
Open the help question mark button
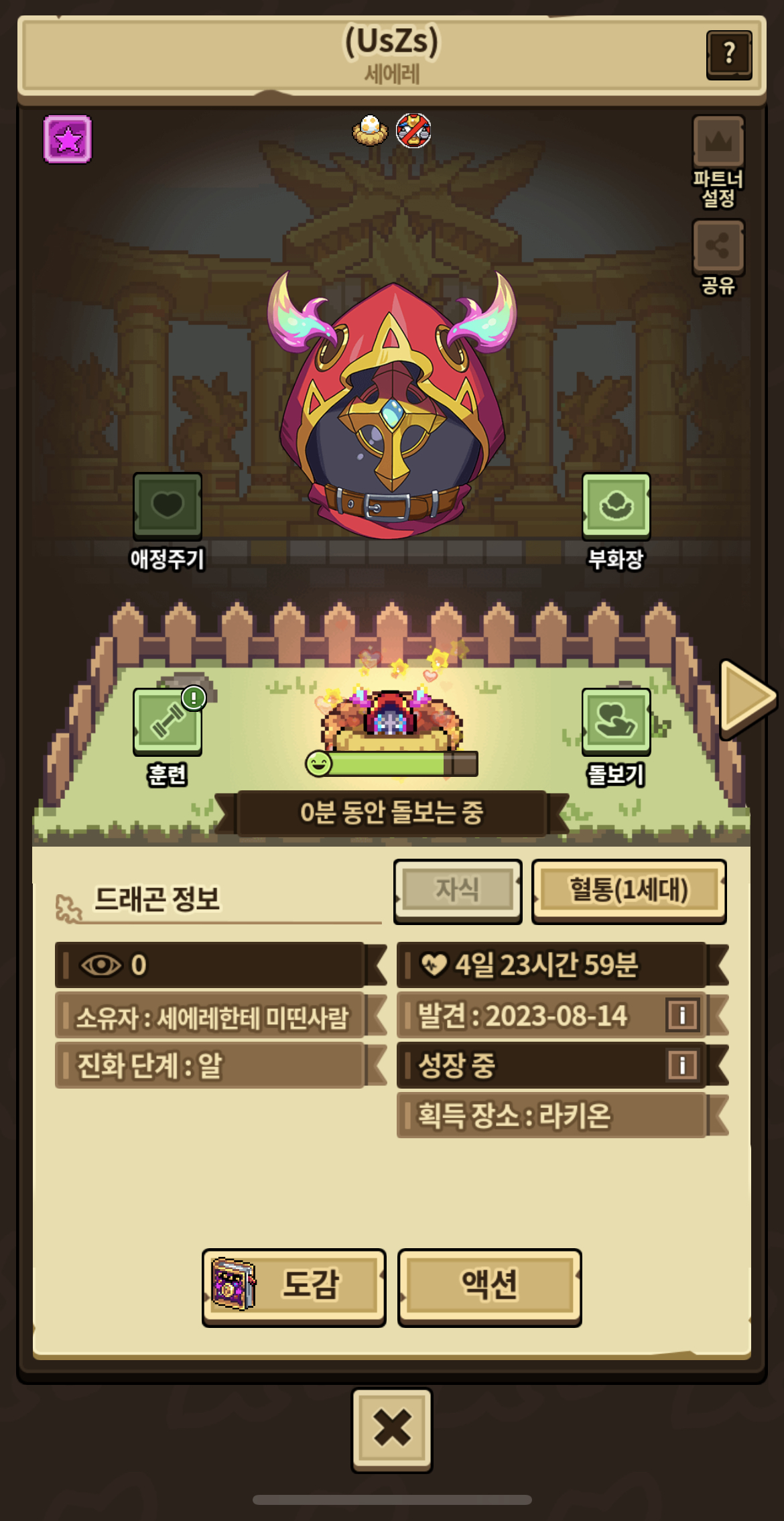click(729, 54)
